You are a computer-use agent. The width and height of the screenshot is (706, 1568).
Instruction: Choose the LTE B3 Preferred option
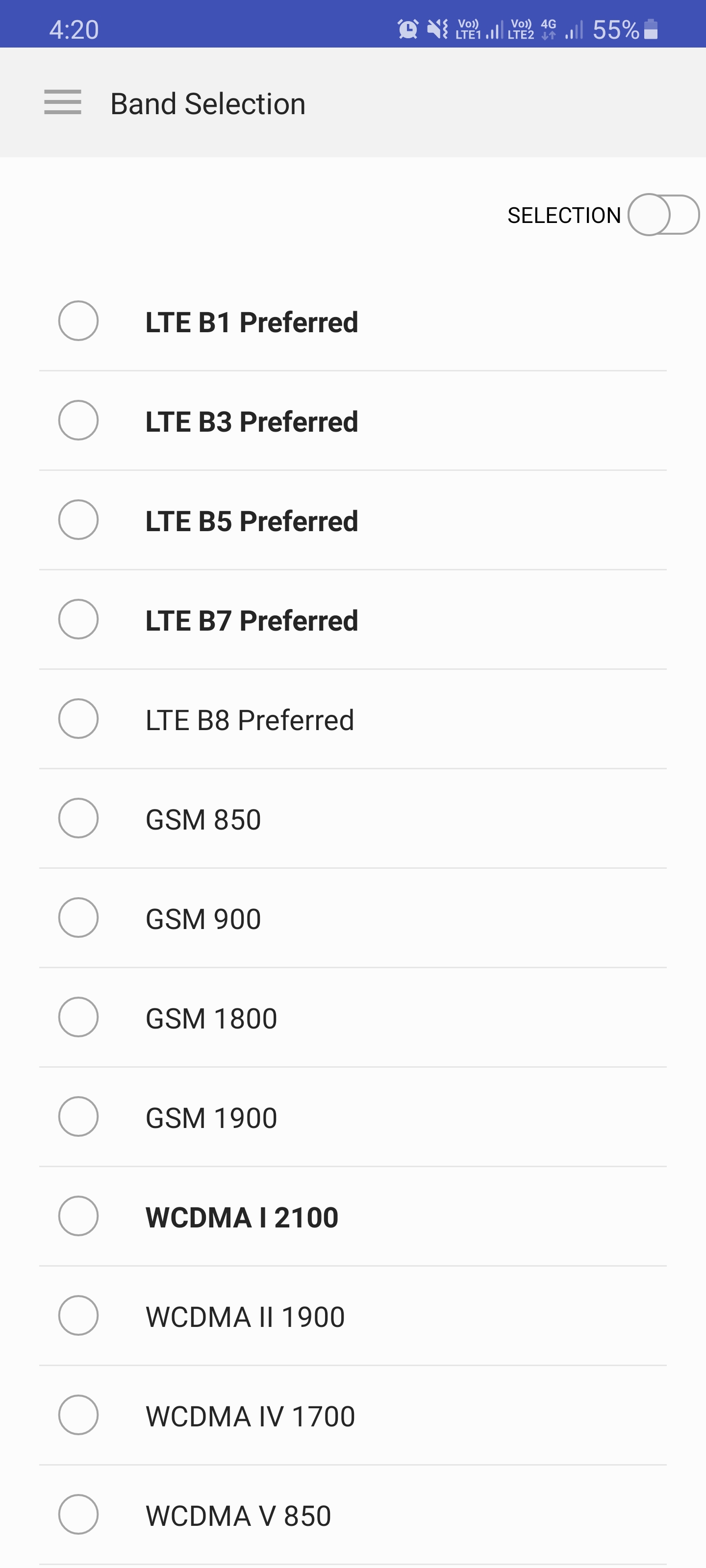point(353,420)
